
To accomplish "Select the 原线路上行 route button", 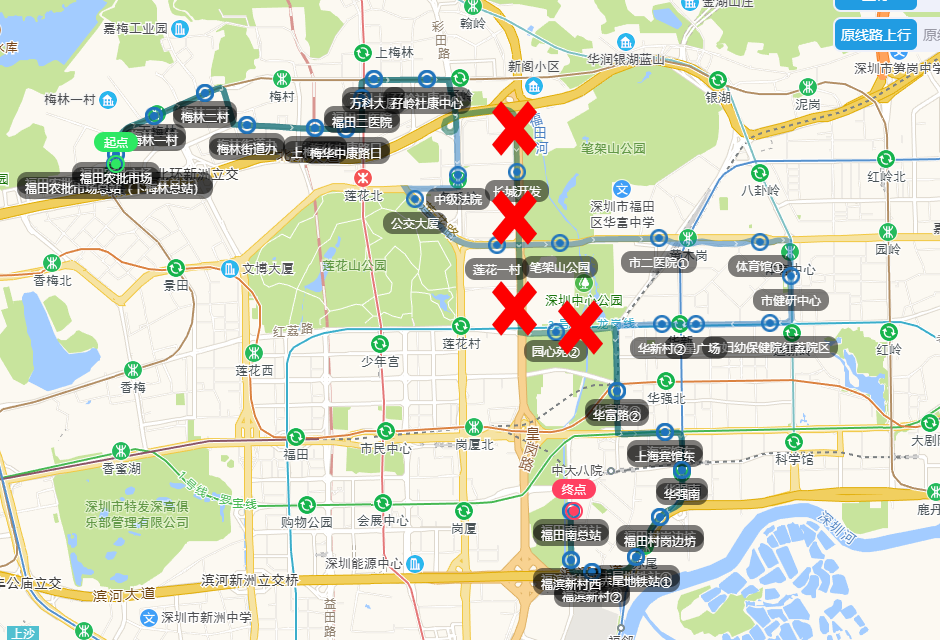I will coord(876,35).
